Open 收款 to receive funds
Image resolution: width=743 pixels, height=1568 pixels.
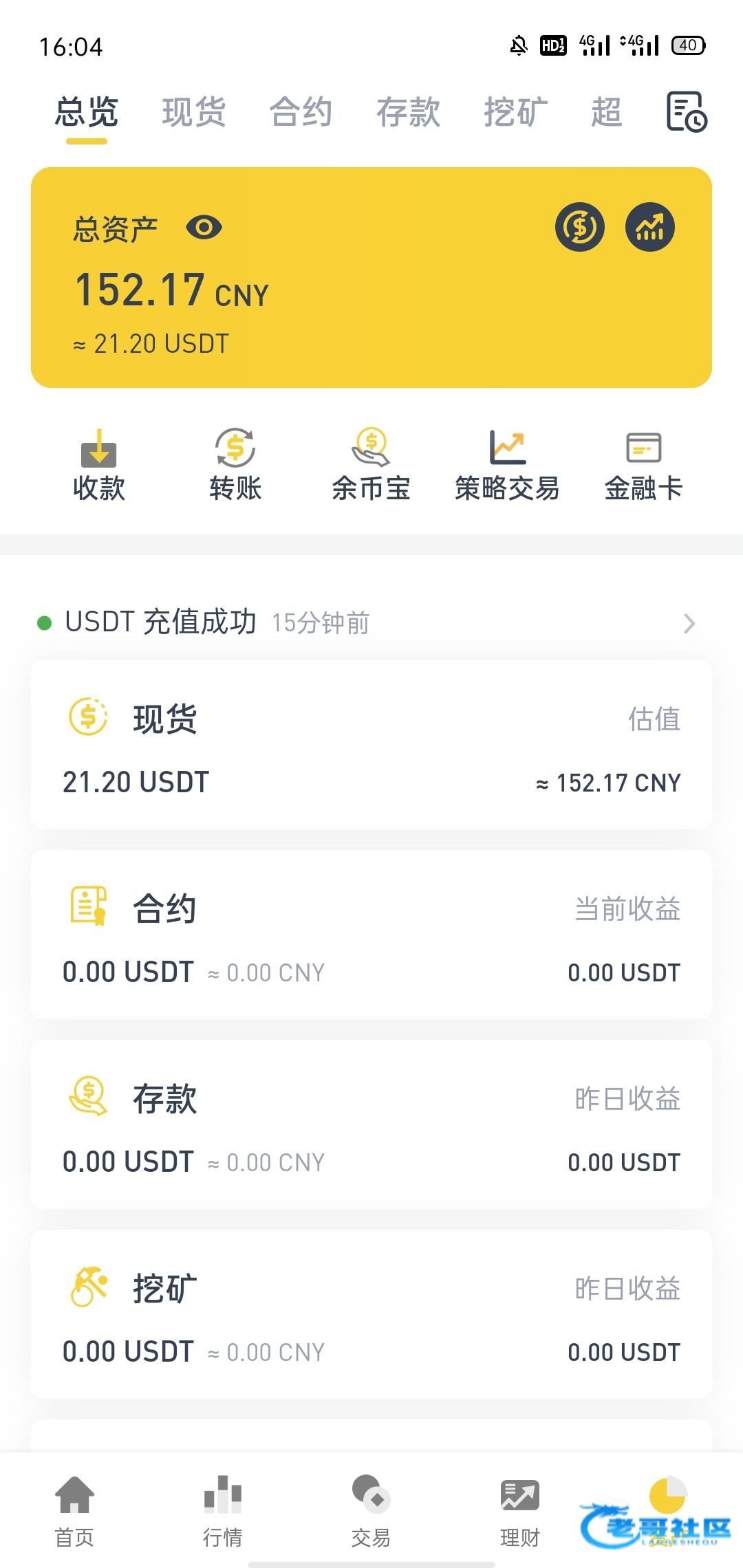pyautogui.click(x=99, y=466)
